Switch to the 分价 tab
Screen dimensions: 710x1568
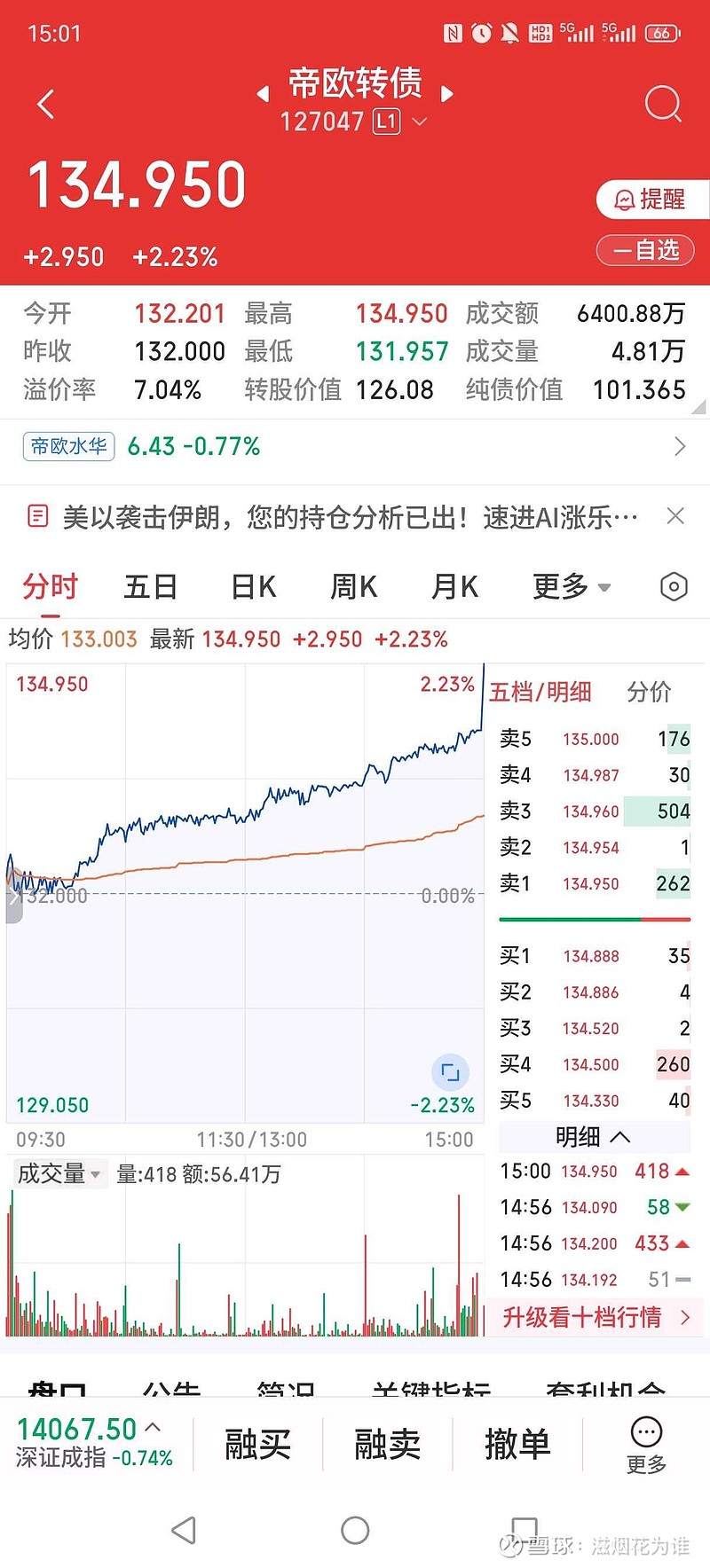pyautogui.click(x=649, y=692)
